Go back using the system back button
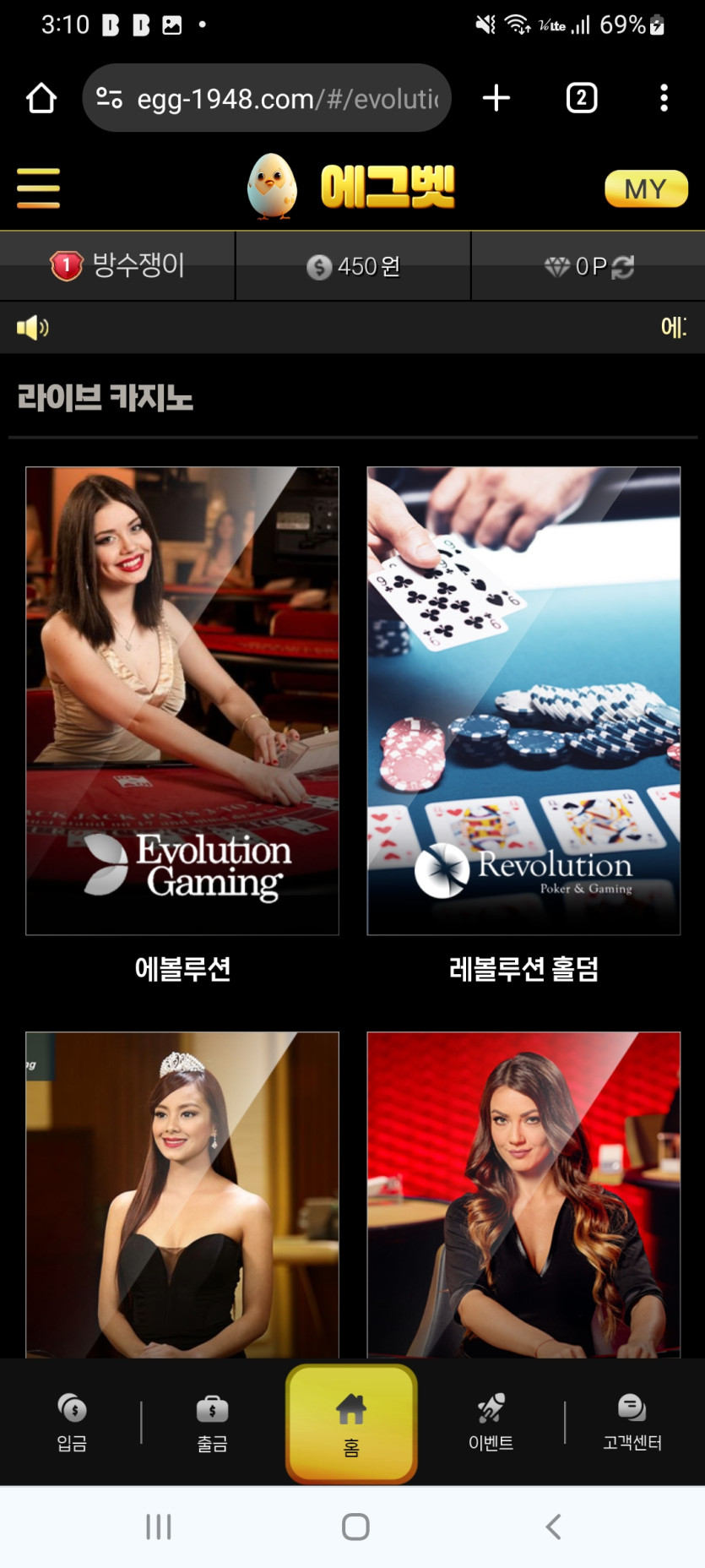The image size is (705, 1568). click(x=553, y=1527)
